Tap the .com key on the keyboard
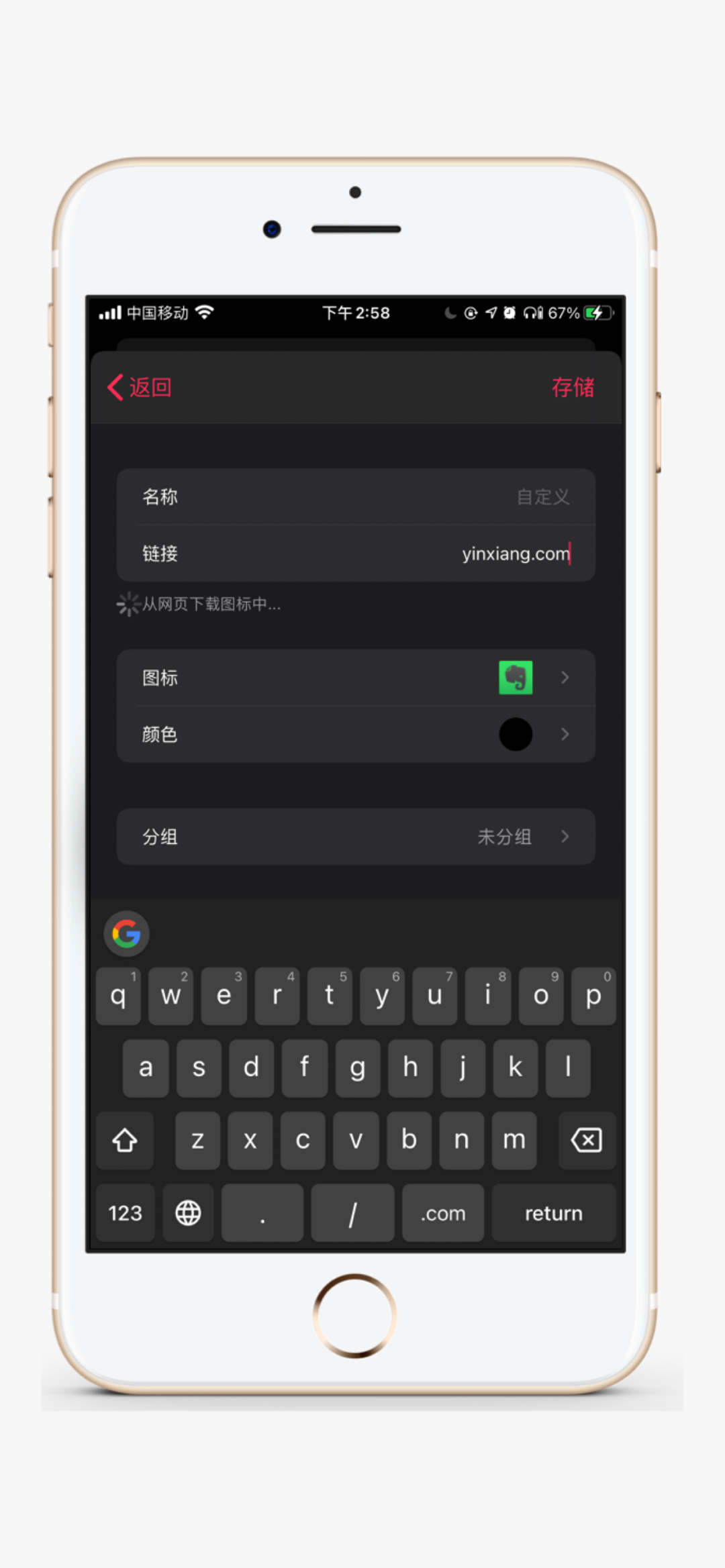Image resolution: width=725 pixels, height=1568 pixels. (443, 1213)
